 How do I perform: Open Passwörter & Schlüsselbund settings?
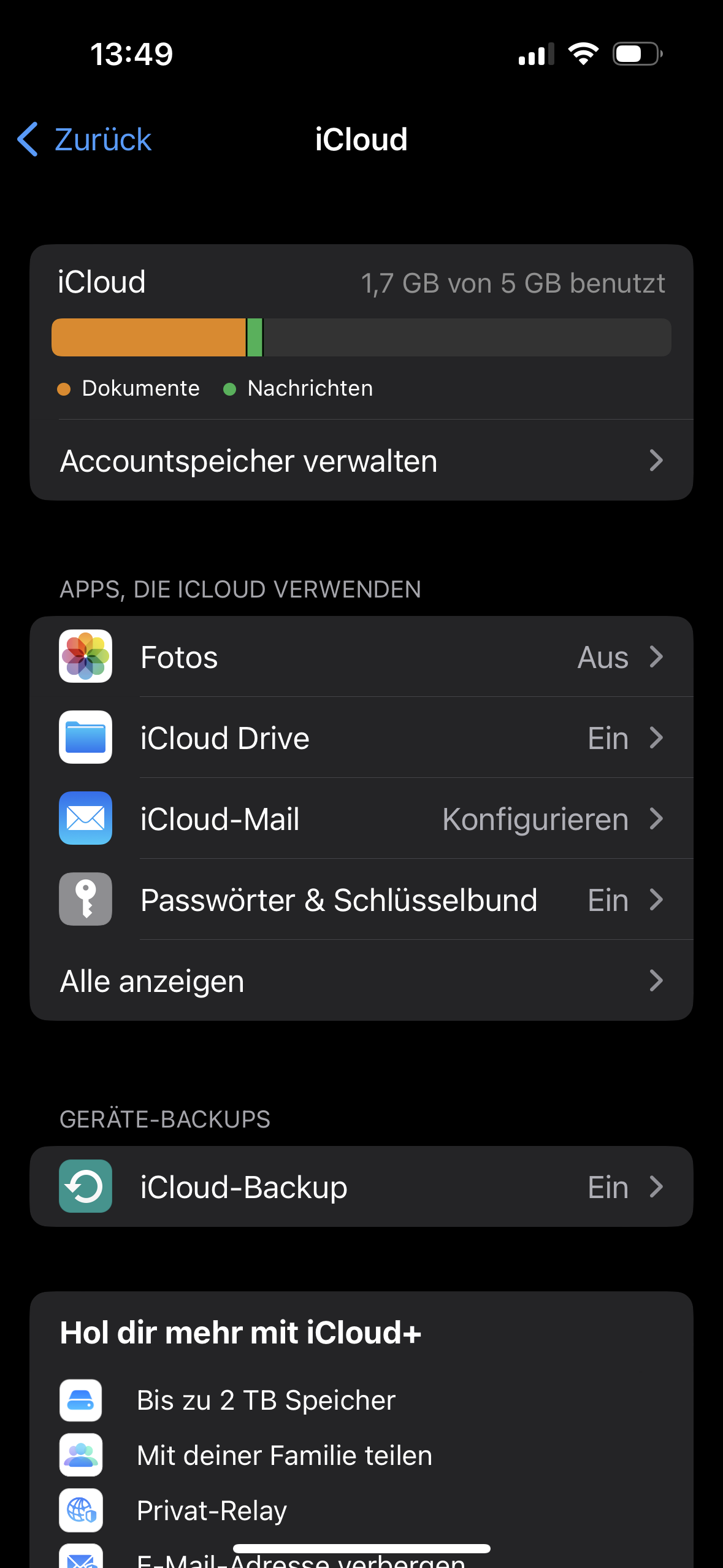(x=361, y=900)
